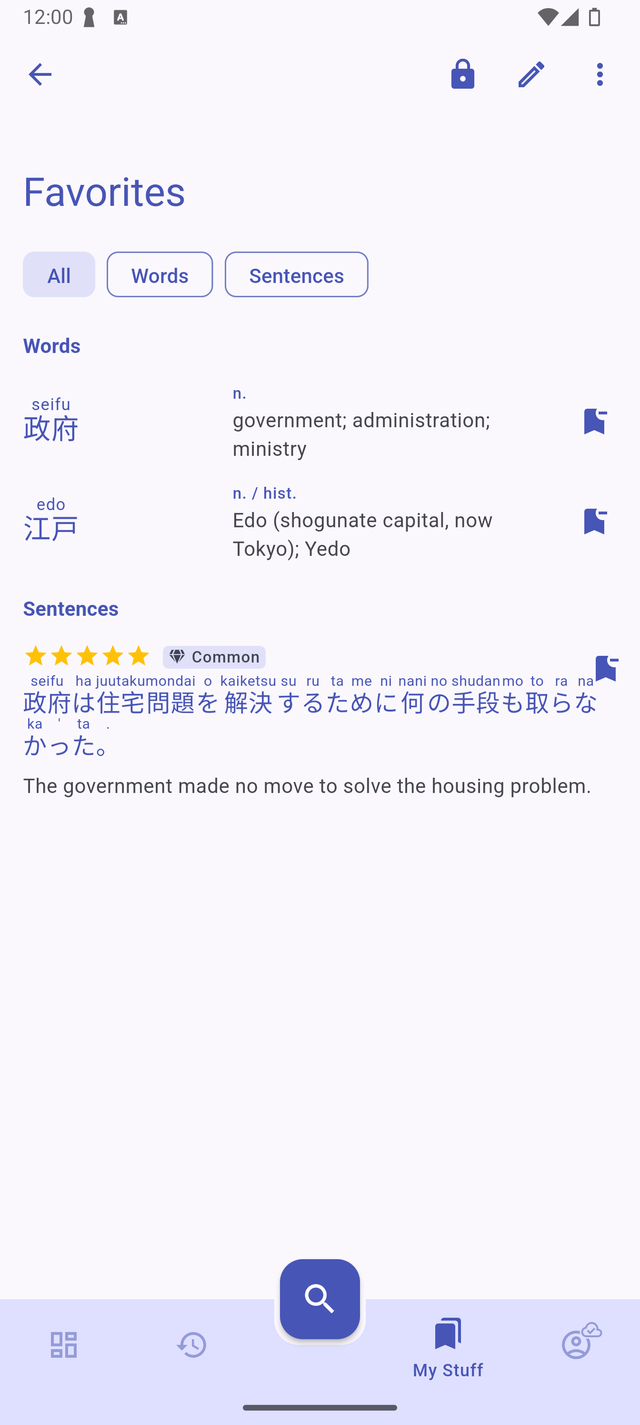Screen dimensions: 640x1425
Task: Switch to the My Stuff tab
Action: 448,1347
